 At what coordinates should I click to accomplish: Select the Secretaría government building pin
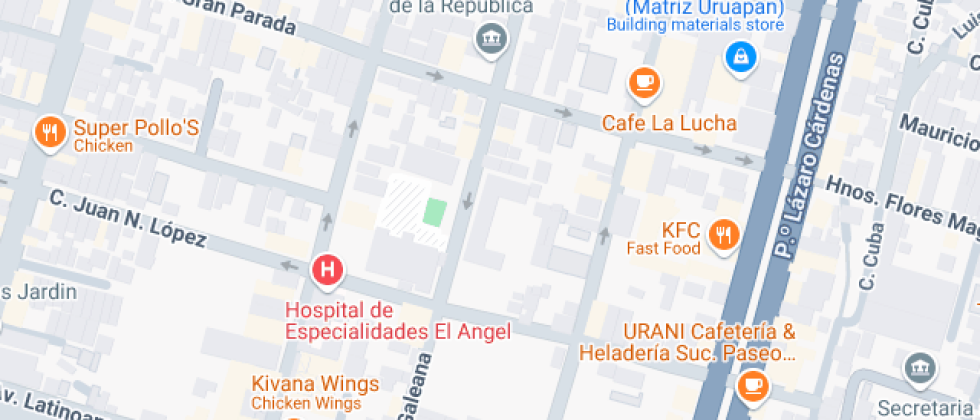[919, 370]
